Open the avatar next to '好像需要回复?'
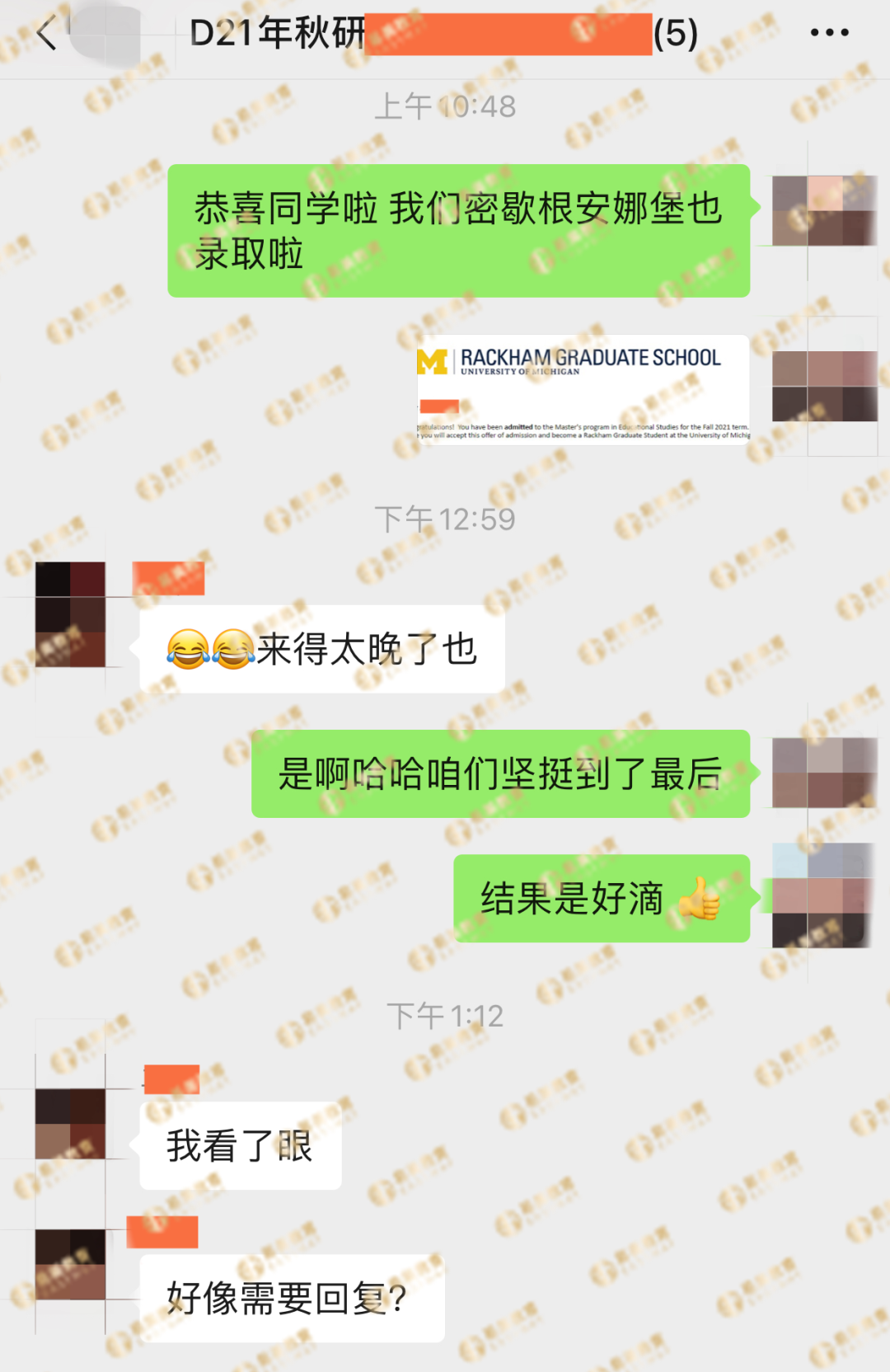Viewport: 890px width, 1372px height. tap(70, 1264)
